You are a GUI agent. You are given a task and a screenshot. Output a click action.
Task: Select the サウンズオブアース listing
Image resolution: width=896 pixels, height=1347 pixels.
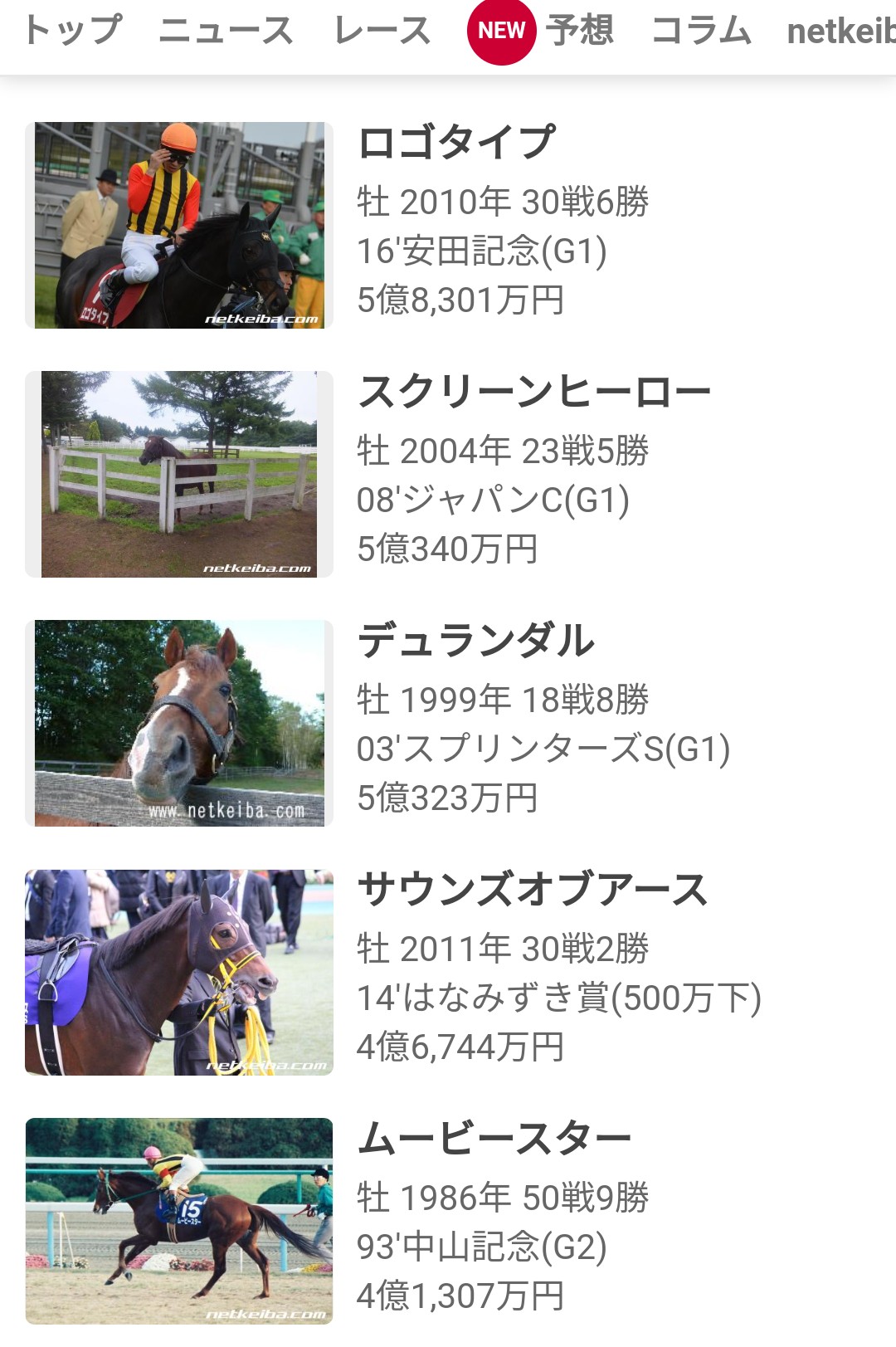tap(448, 972)
